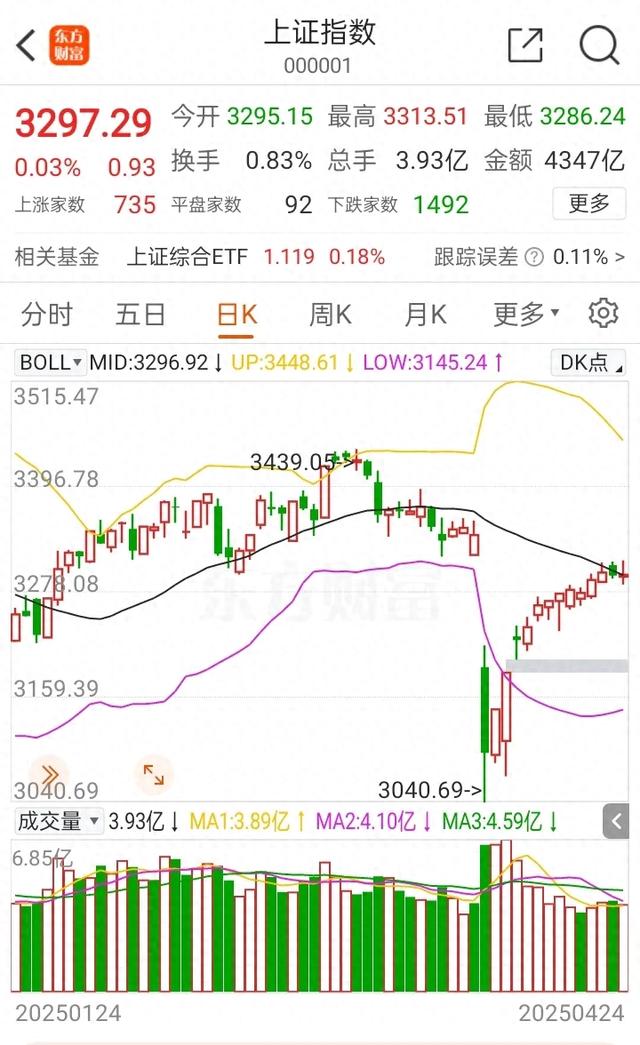Tap the orange double-arrow chart button
The image size is (640, 1045).
click(x=48, y=773)
